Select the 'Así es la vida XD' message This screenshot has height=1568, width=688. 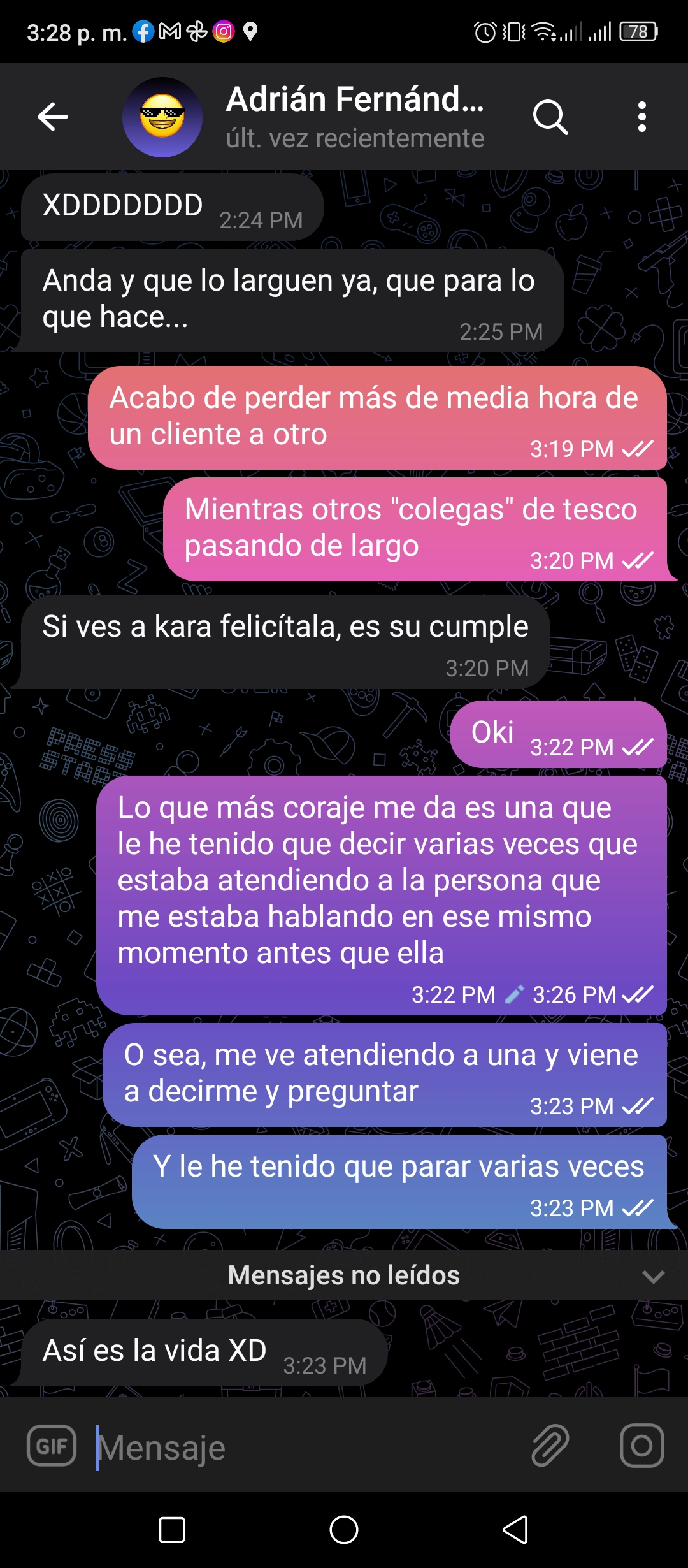click(204, 1353)
